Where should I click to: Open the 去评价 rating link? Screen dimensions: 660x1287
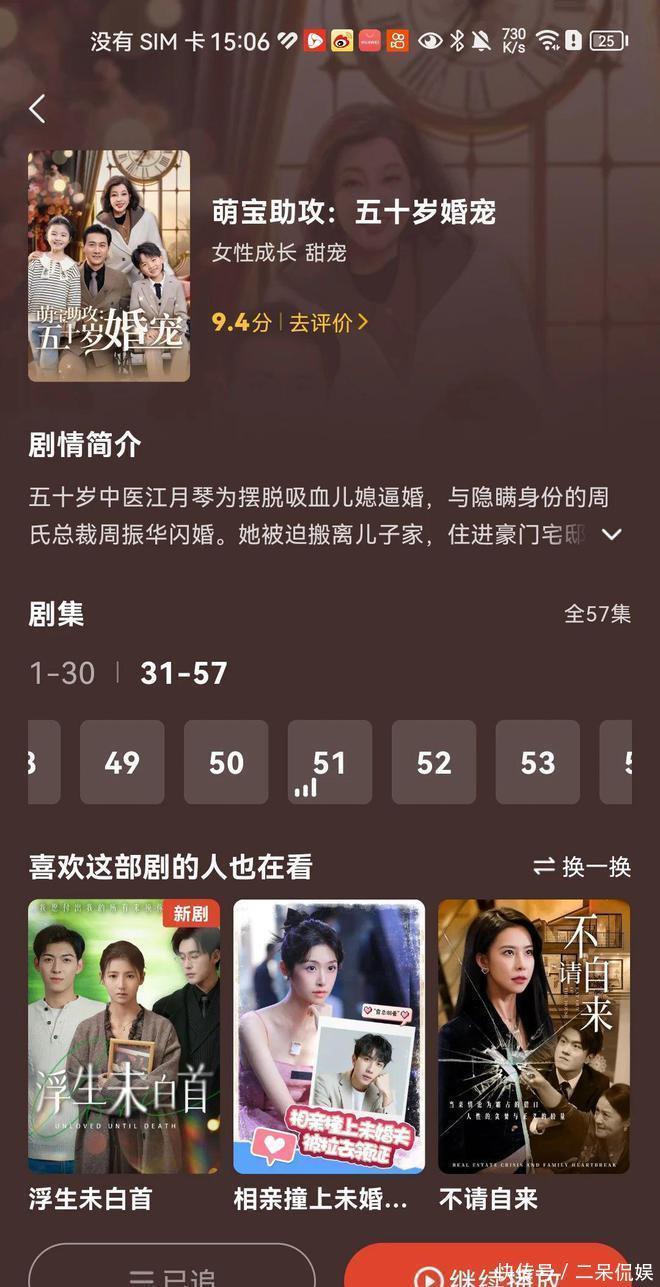tap(329, 322)
